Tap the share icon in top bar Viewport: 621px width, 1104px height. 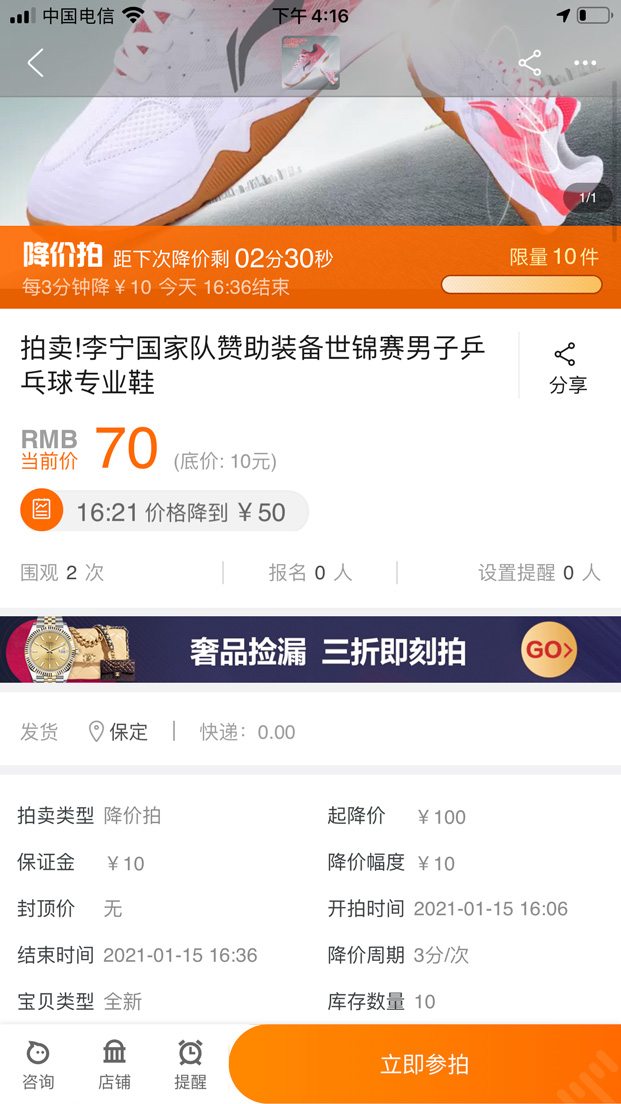(x=530, y=63)
